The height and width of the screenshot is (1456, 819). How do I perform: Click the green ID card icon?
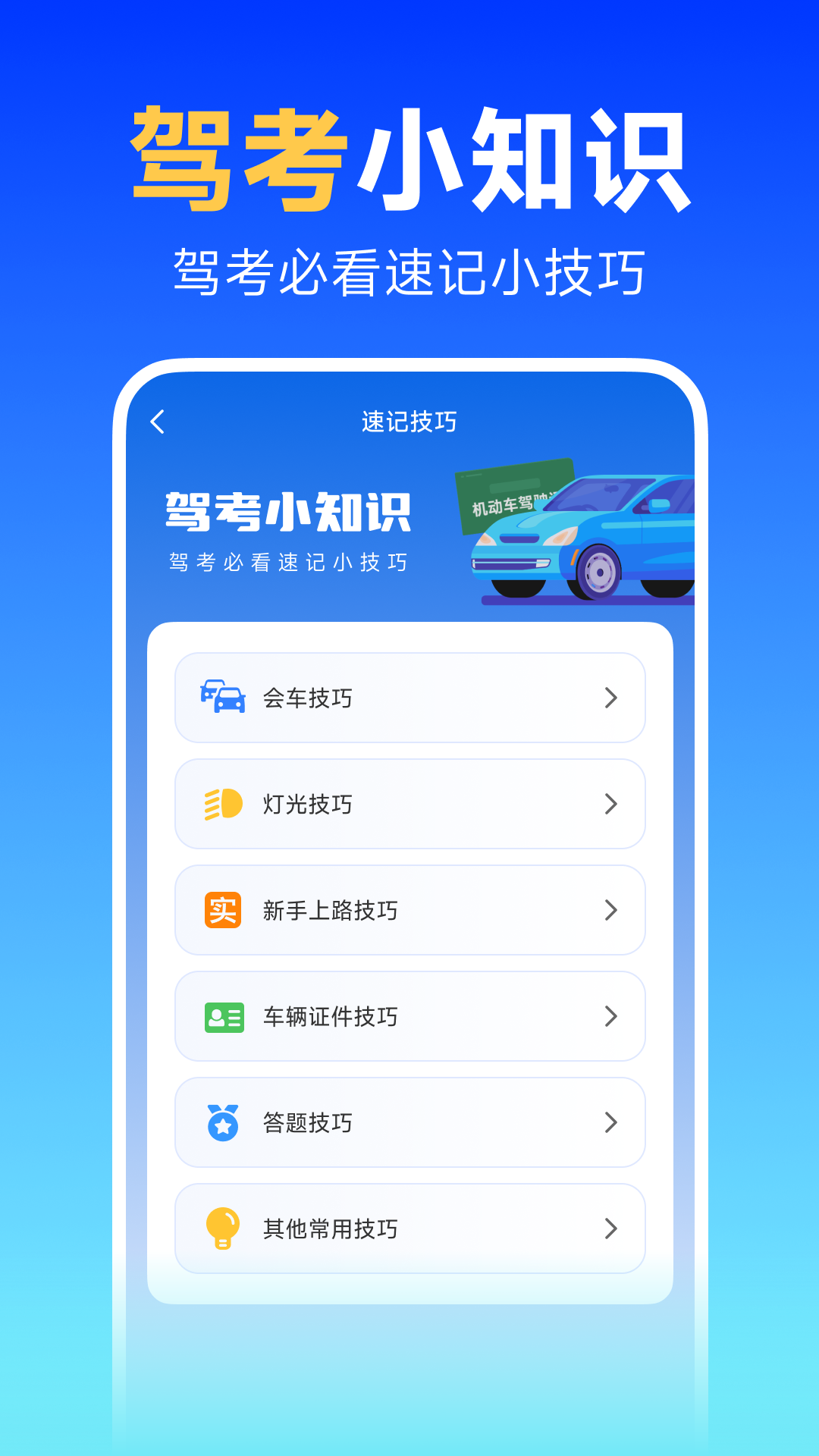(223, 1016)
